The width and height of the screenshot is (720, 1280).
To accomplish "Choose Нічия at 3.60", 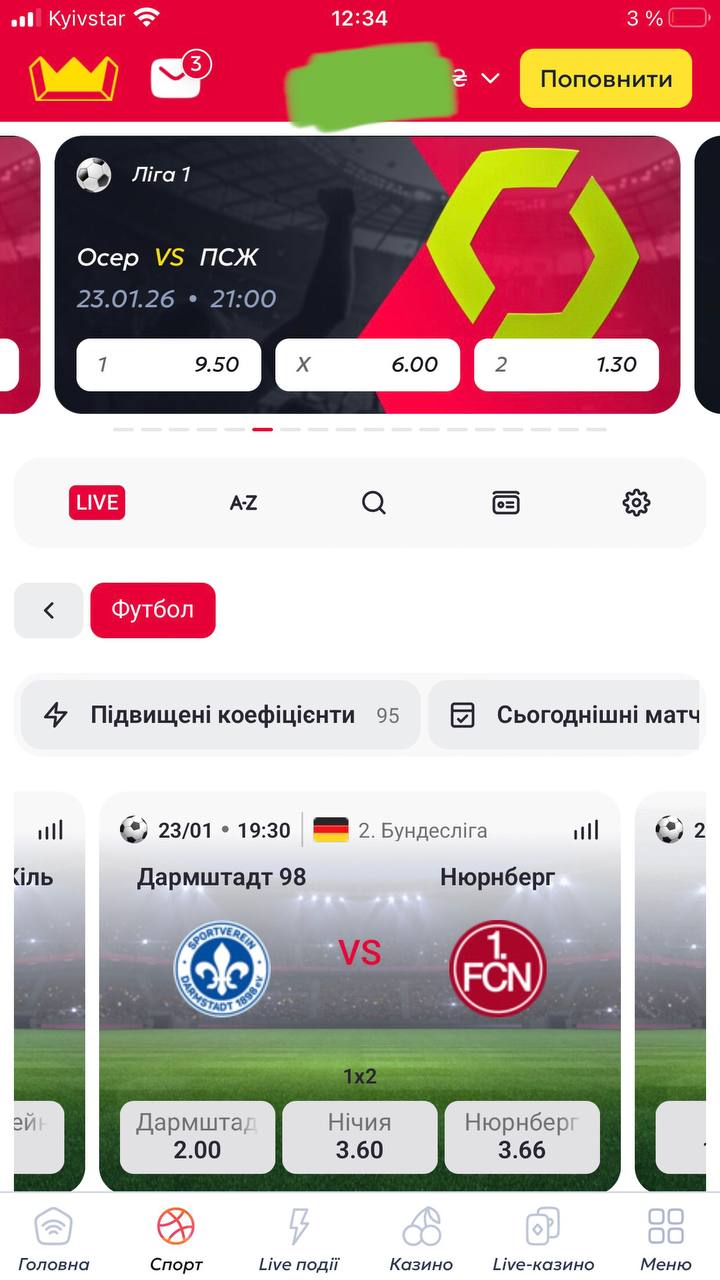I will pyautogui.click(x=359, y=1137).
